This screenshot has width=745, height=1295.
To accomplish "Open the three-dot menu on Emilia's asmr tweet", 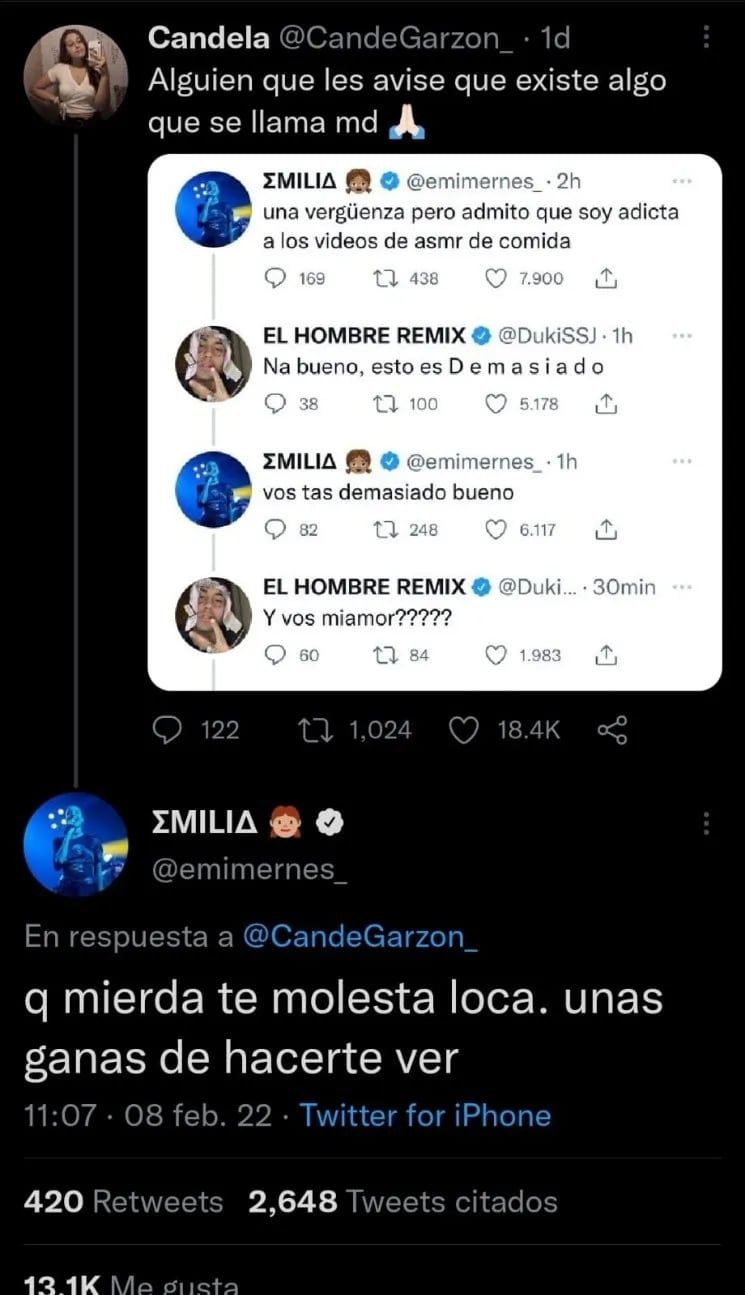I will coord(683,183).
